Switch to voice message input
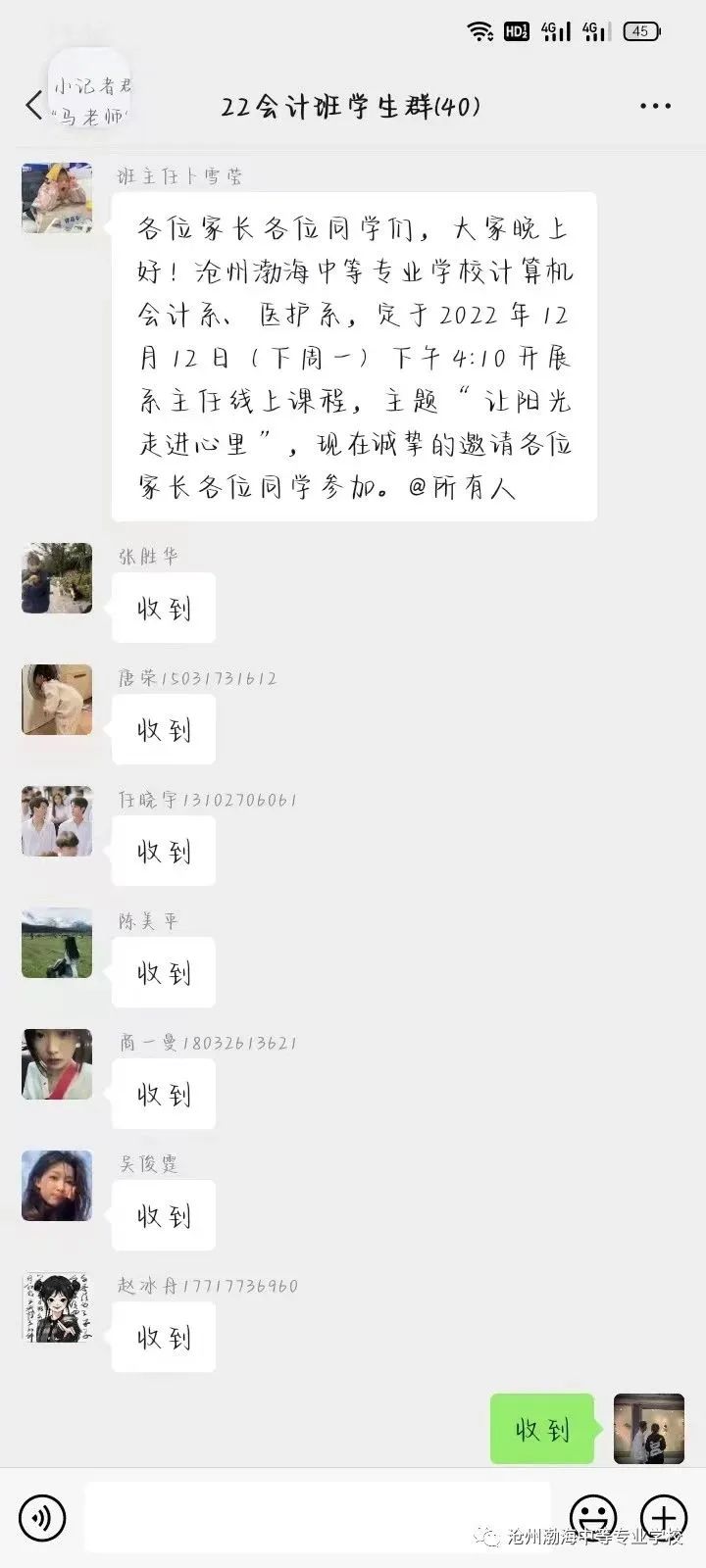The height and width of the screenshot is (1568, 706). [x=42, y=1517]
